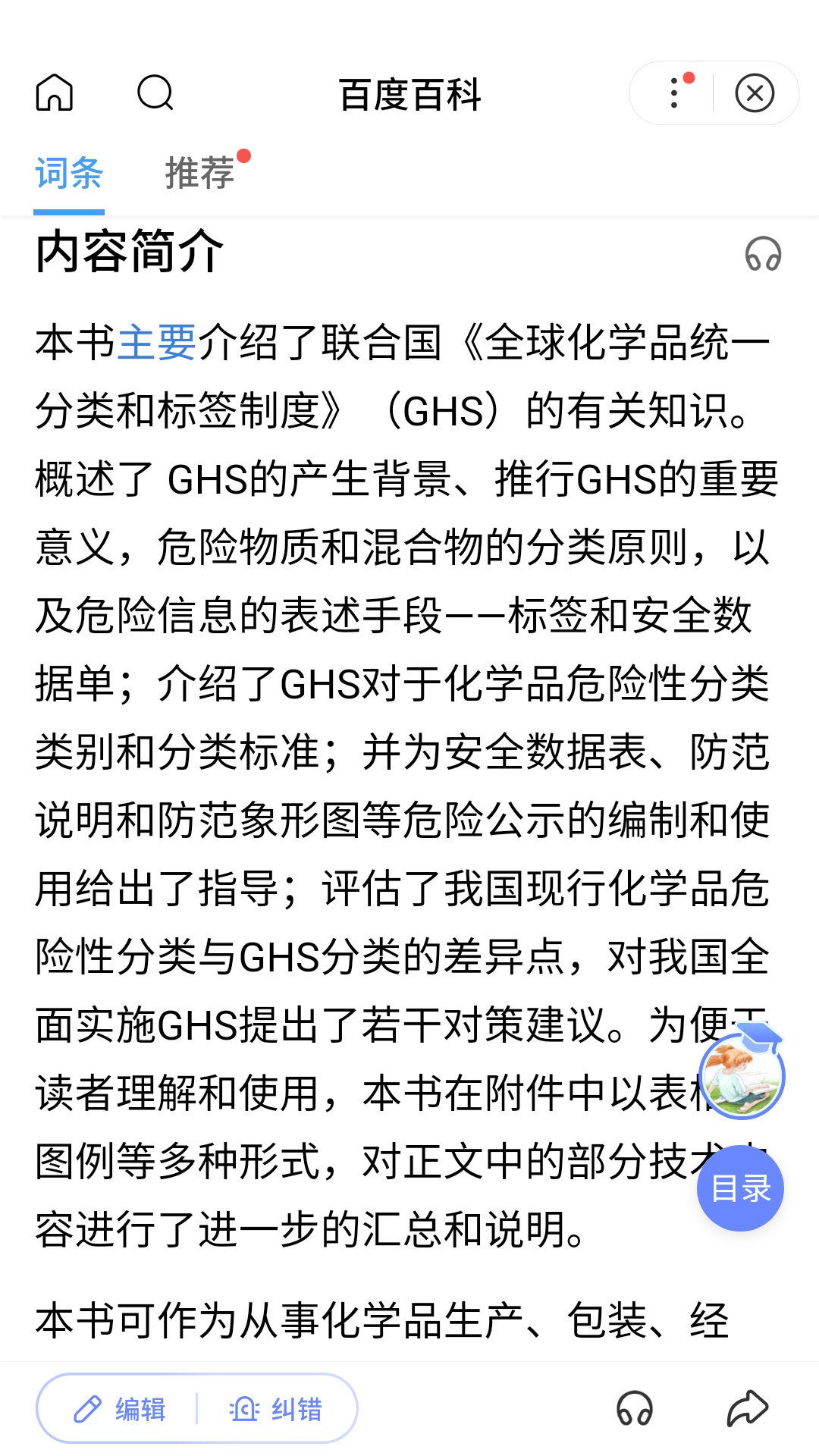Share this entry with the arrow icon
819x1456 pixels.
(x=748, y=1408)
